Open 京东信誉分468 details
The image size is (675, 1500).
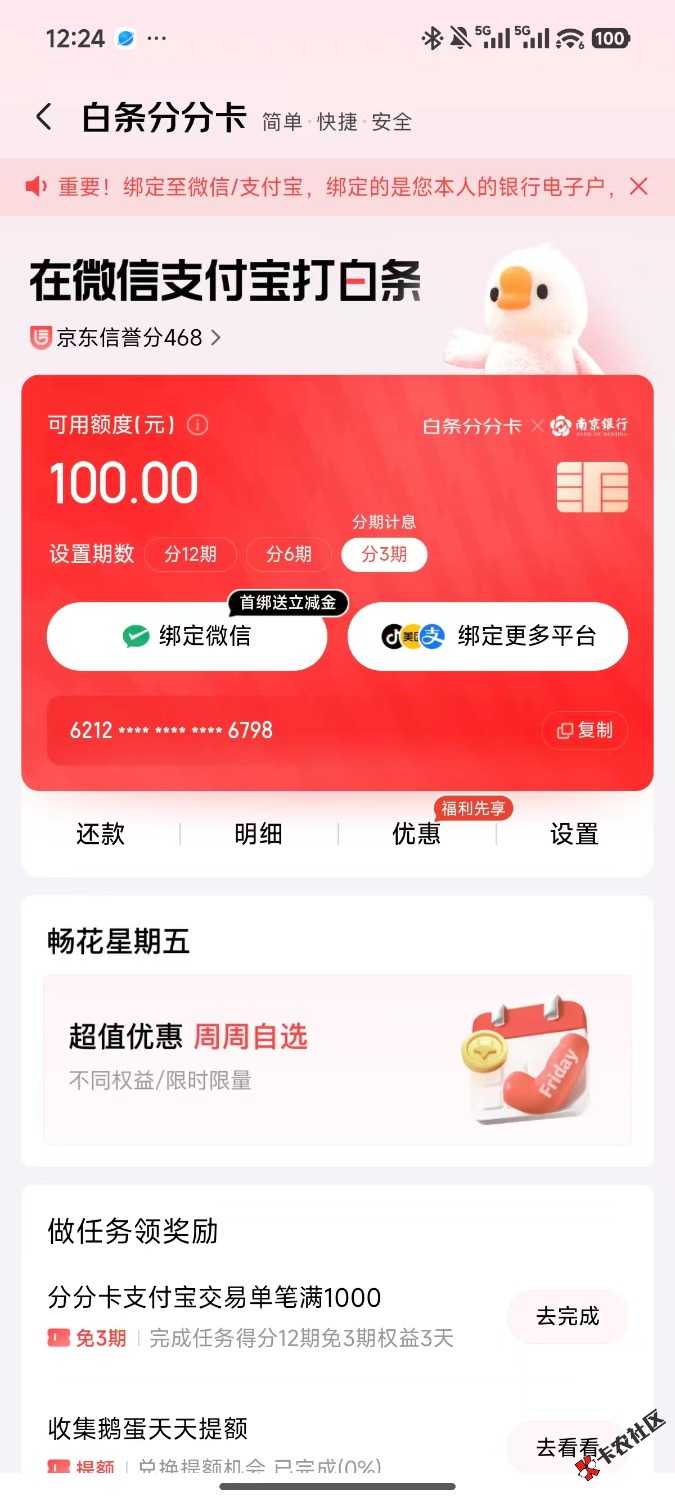[x=126, y=338]
